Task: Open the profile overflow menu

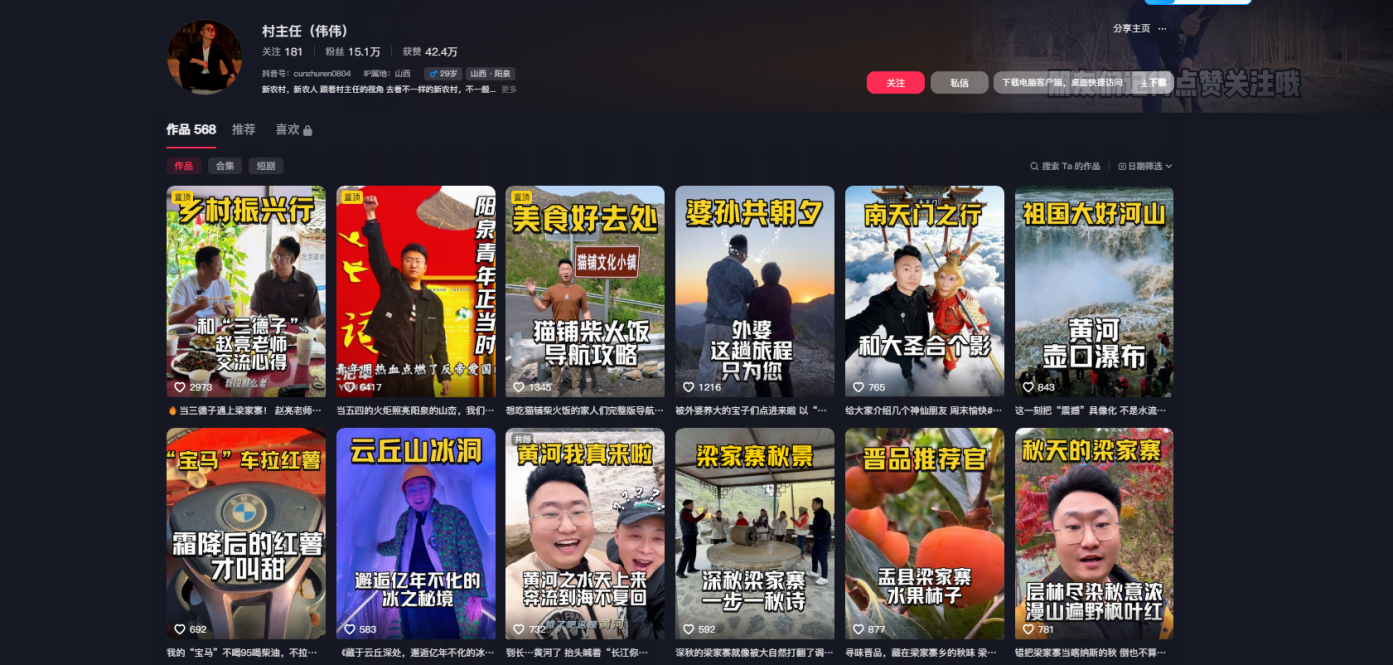Action: 1162,29
